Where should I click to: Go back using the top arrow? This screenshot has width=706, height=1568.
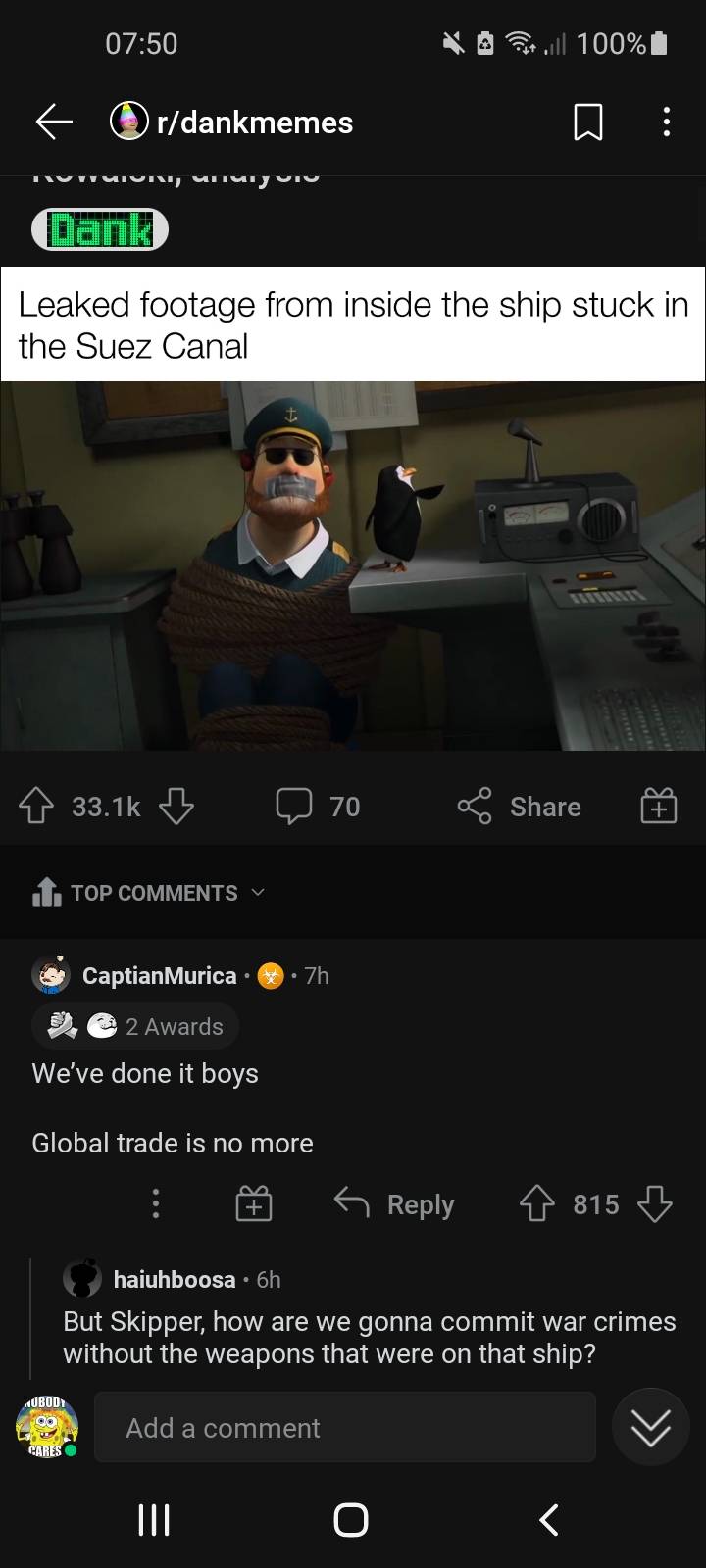click(x=55, y=122)
